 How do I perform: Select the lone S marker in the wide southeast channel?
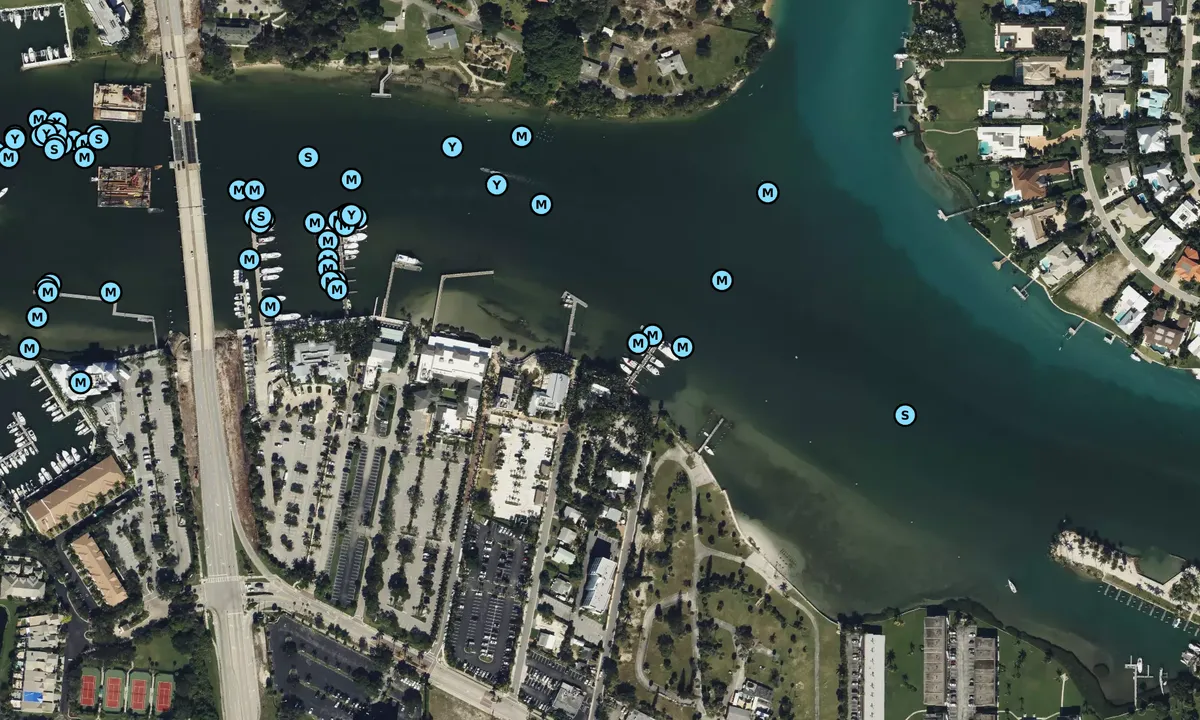pyautogui.click(x=905, y=415)
